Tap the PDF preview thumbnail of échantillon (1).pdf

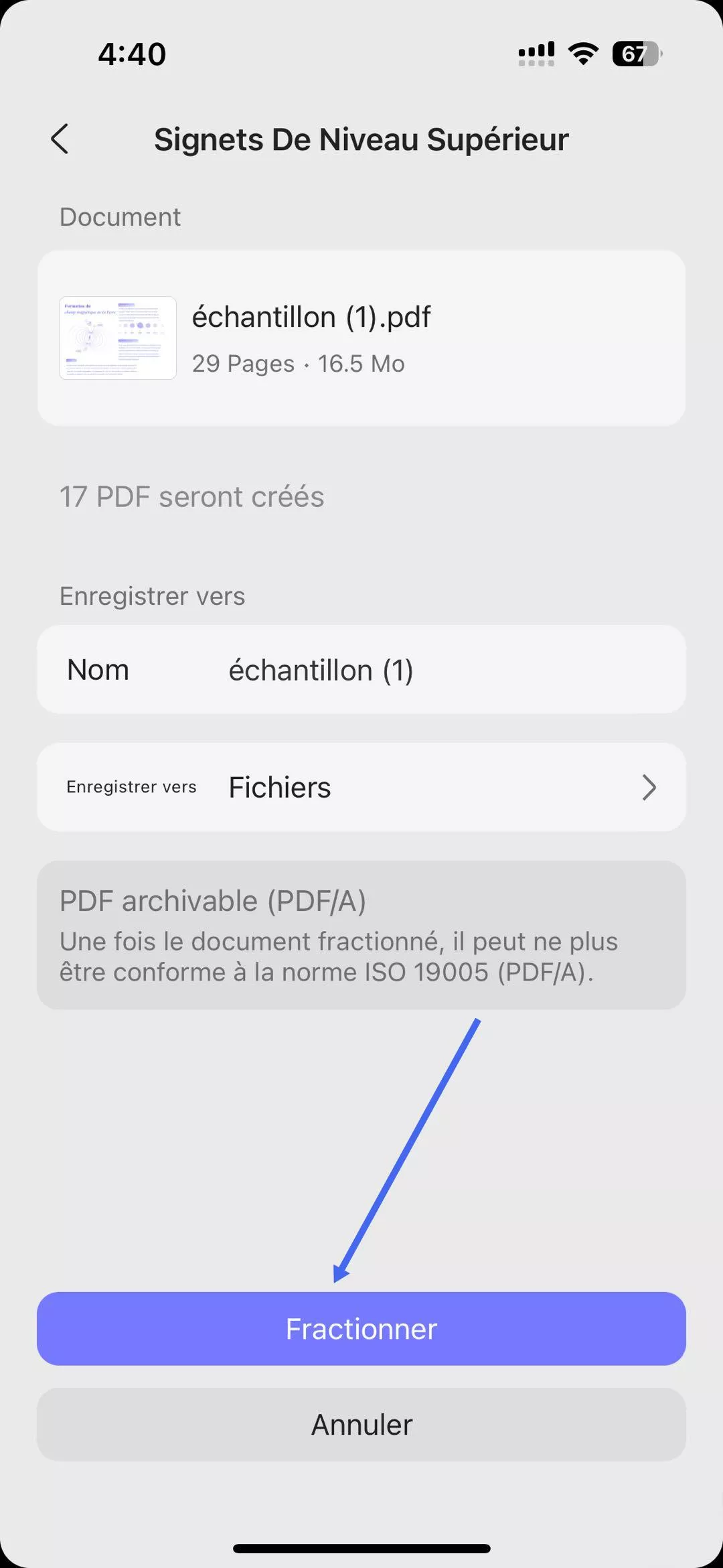(116, 338)
